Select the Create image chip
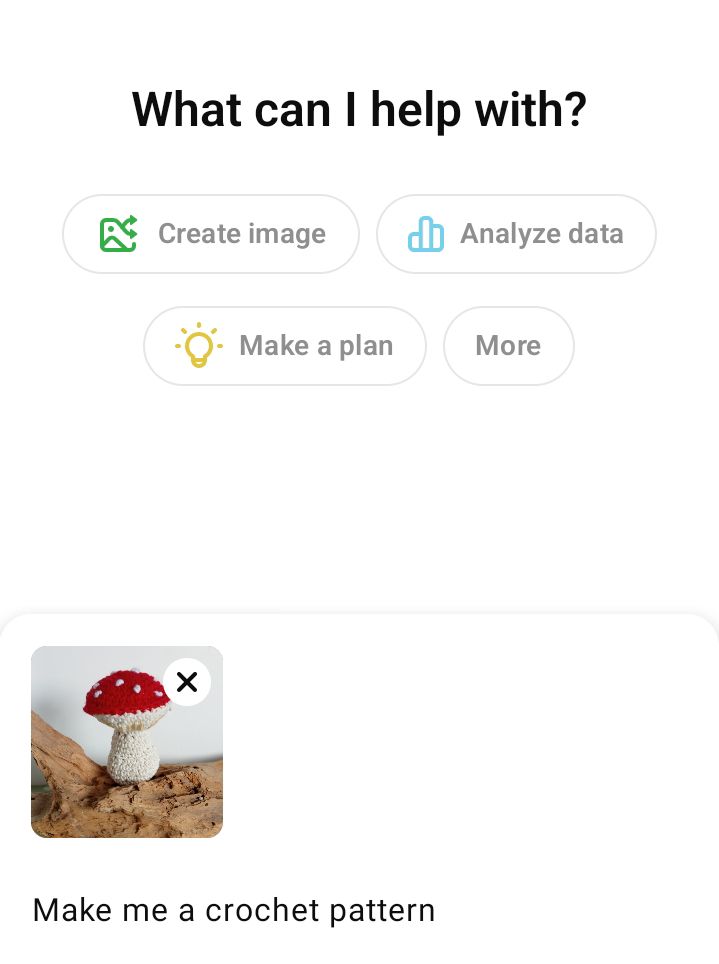719x964 pixels. pyautogui.click(x=211, y=234)
